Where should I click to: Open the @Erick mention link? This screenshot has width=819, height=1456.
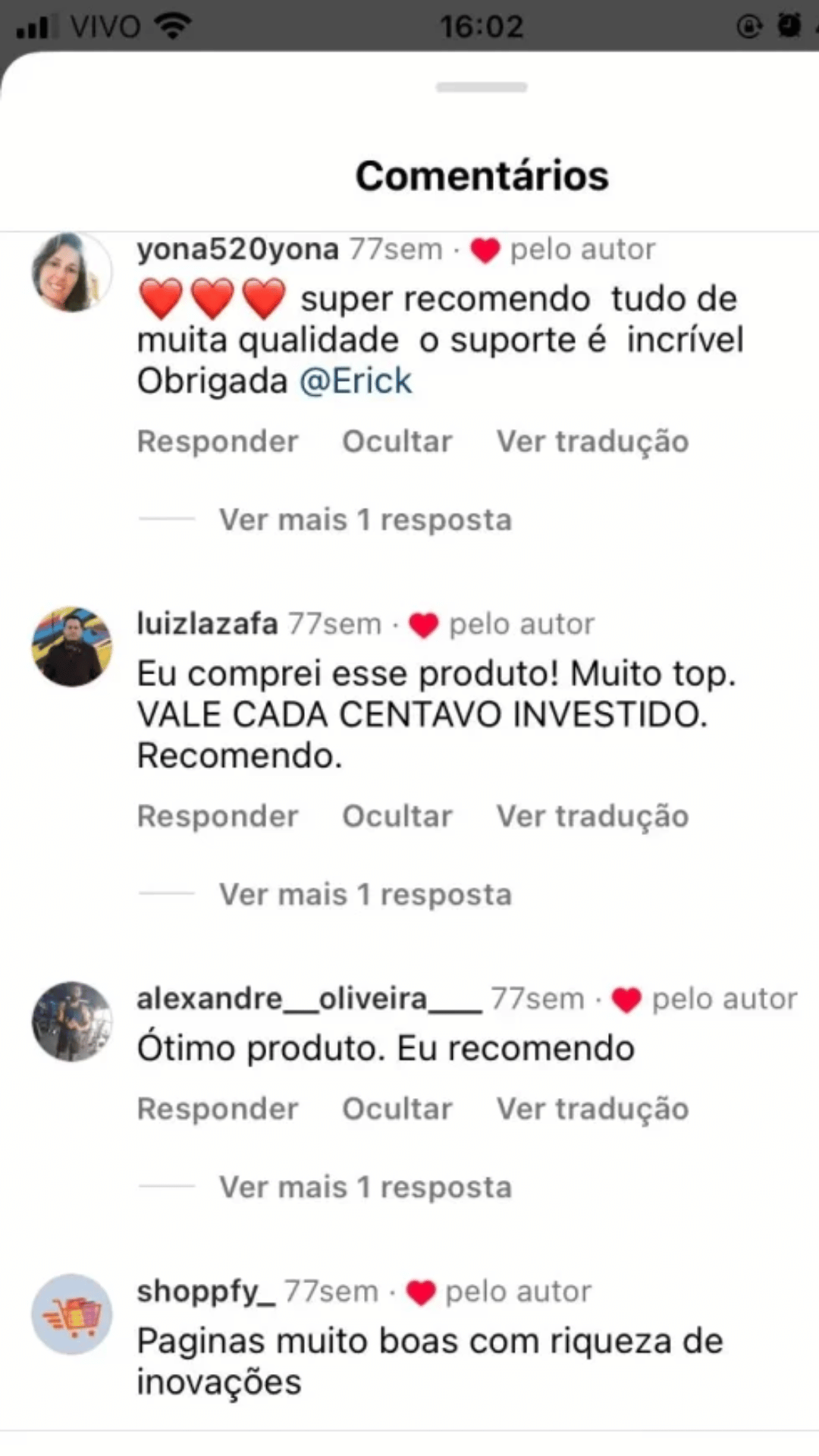356,381
